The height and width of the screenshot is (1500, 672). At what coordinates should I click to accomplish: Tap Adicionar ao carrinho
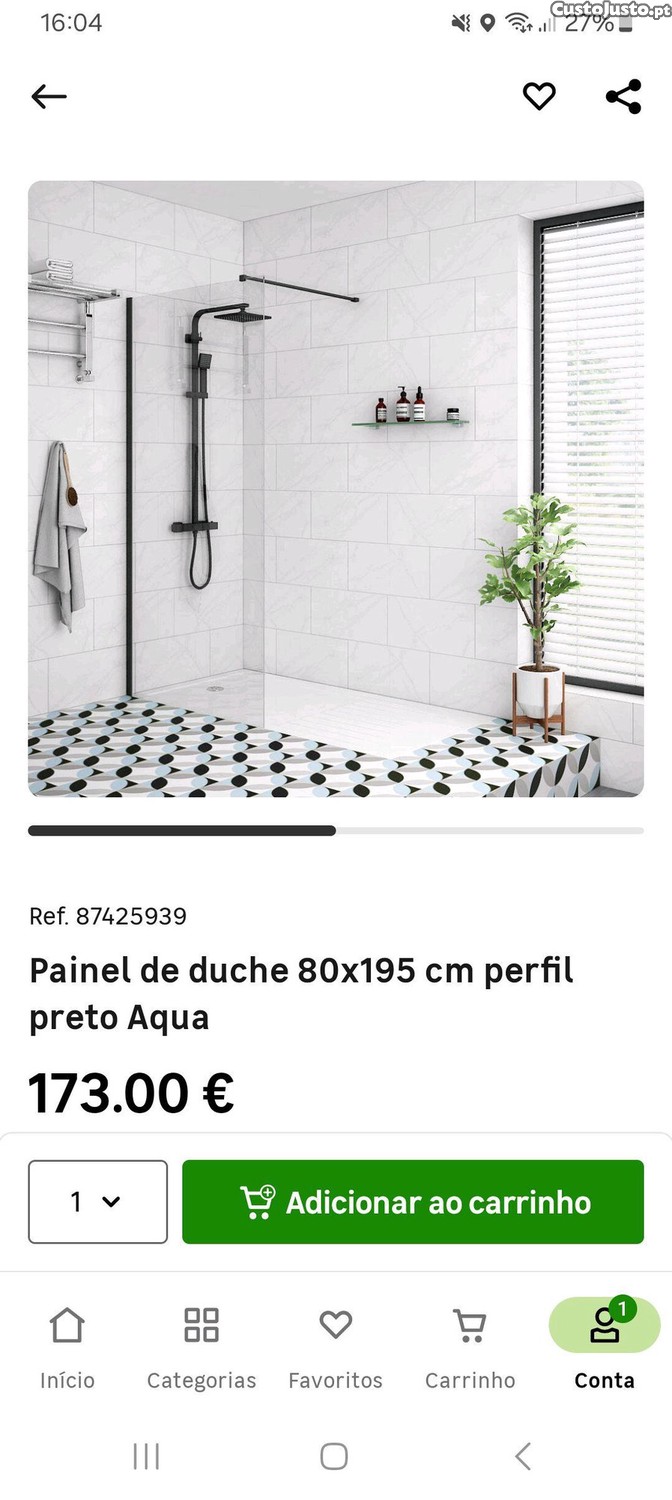pos(413,1201)
